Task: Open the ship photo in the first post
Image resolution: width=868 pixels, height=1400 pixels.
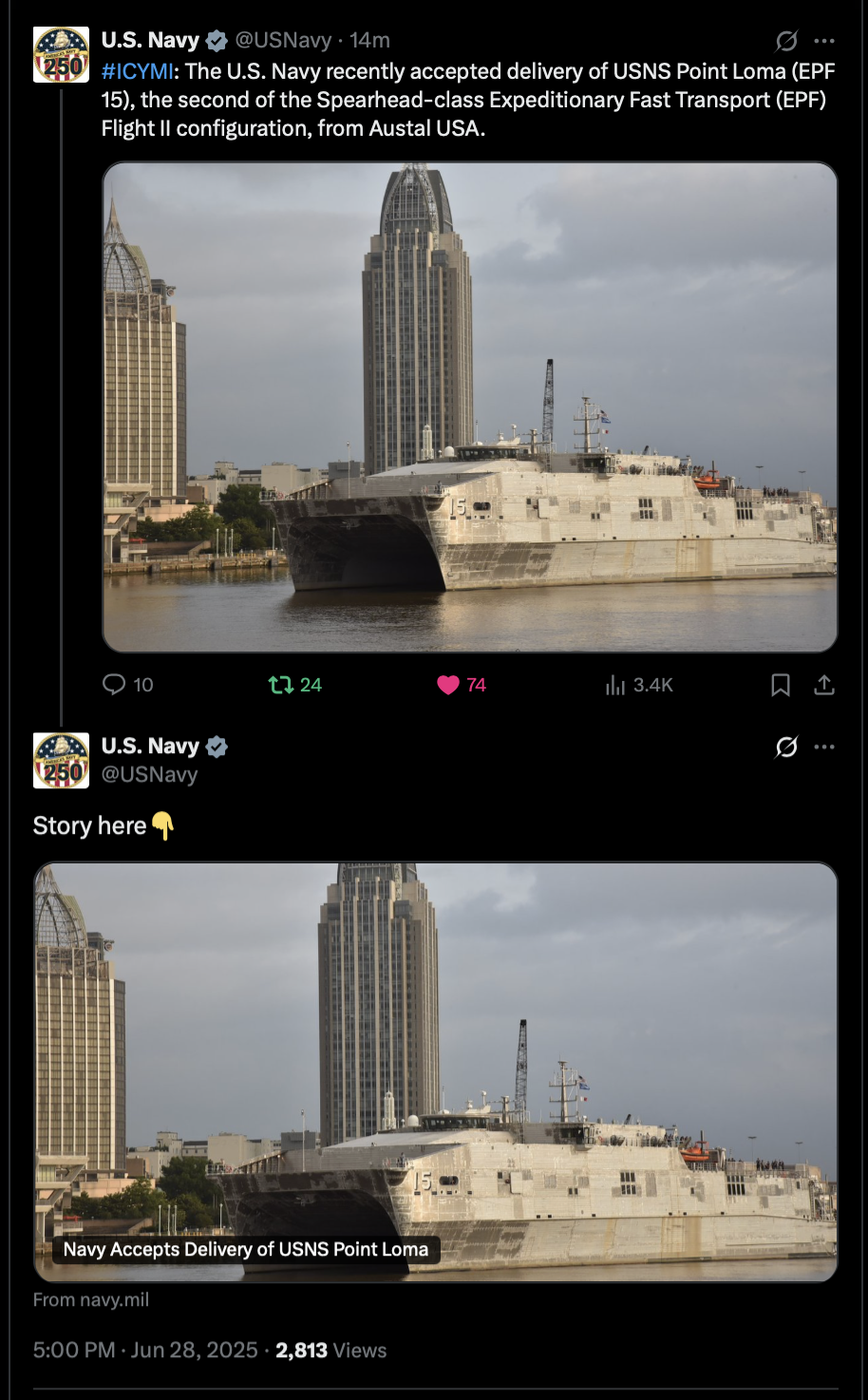Action: click(470, 407)
